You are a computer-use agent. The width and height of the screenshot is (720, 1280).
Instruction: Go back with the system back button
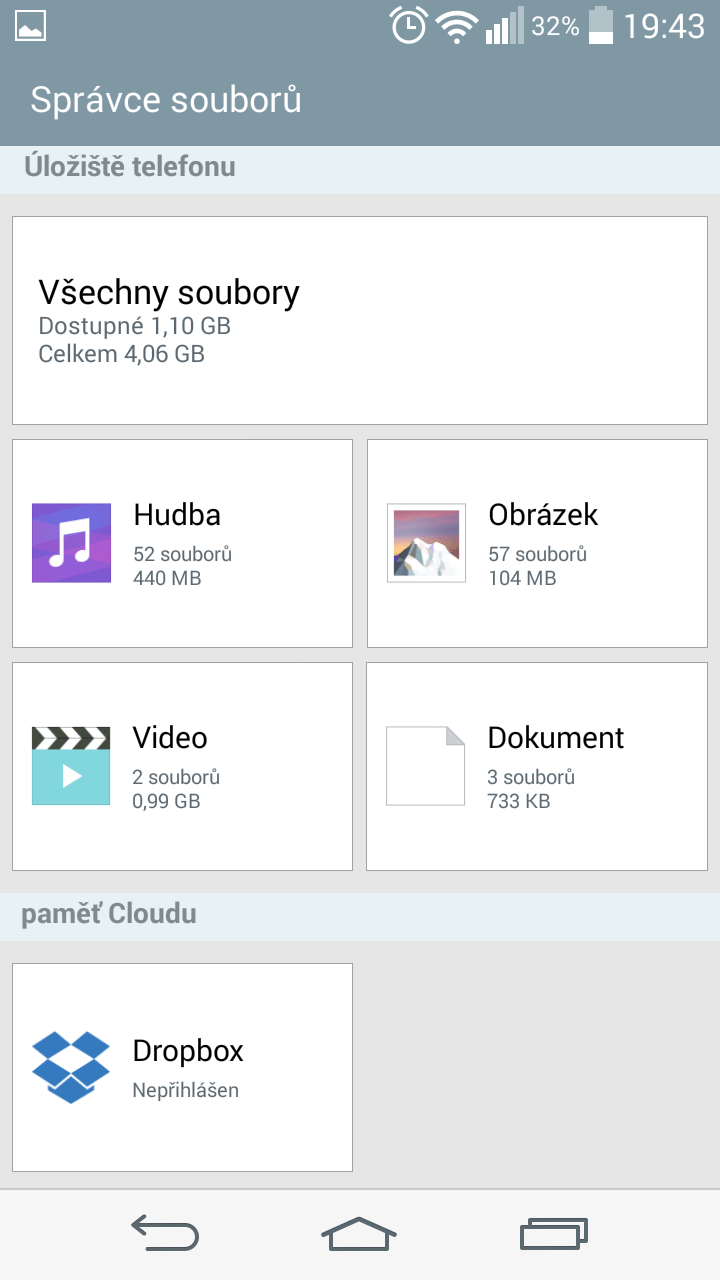pyautogui.click(x=165, y=1234)
